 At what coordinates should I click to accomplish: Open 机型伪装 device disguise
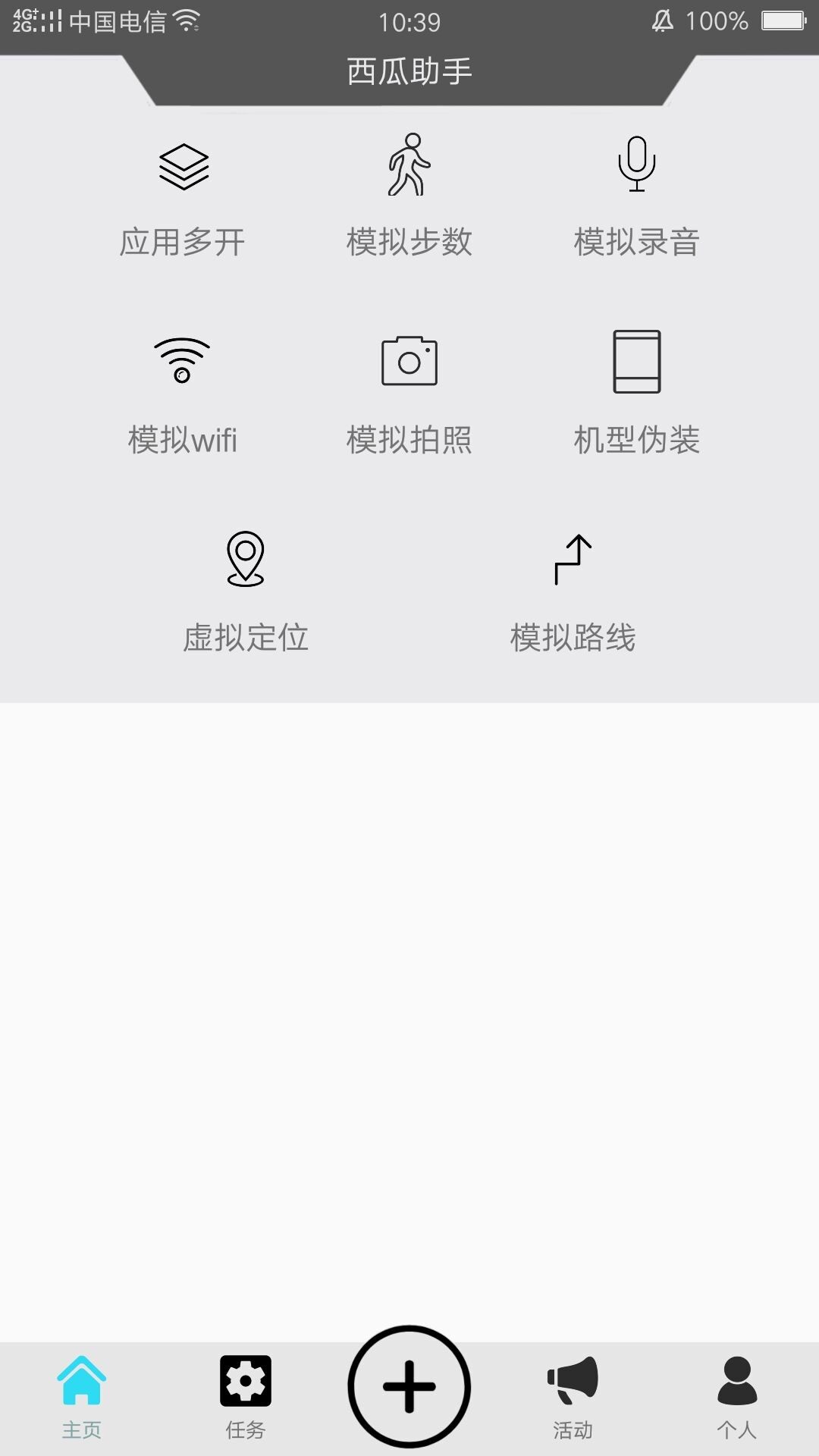point(637,394)
